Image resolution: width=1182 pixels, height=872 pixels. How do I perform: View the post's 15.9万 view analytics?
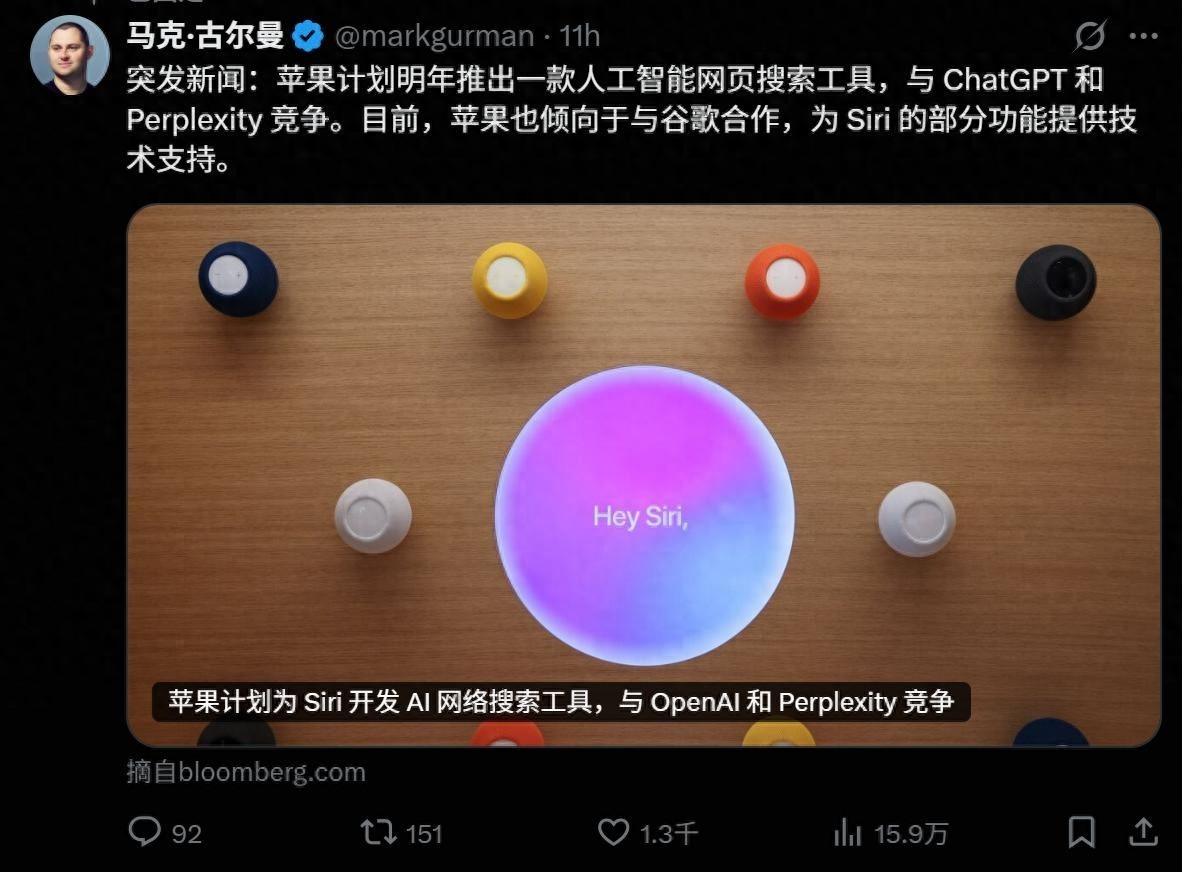[848, 832]
